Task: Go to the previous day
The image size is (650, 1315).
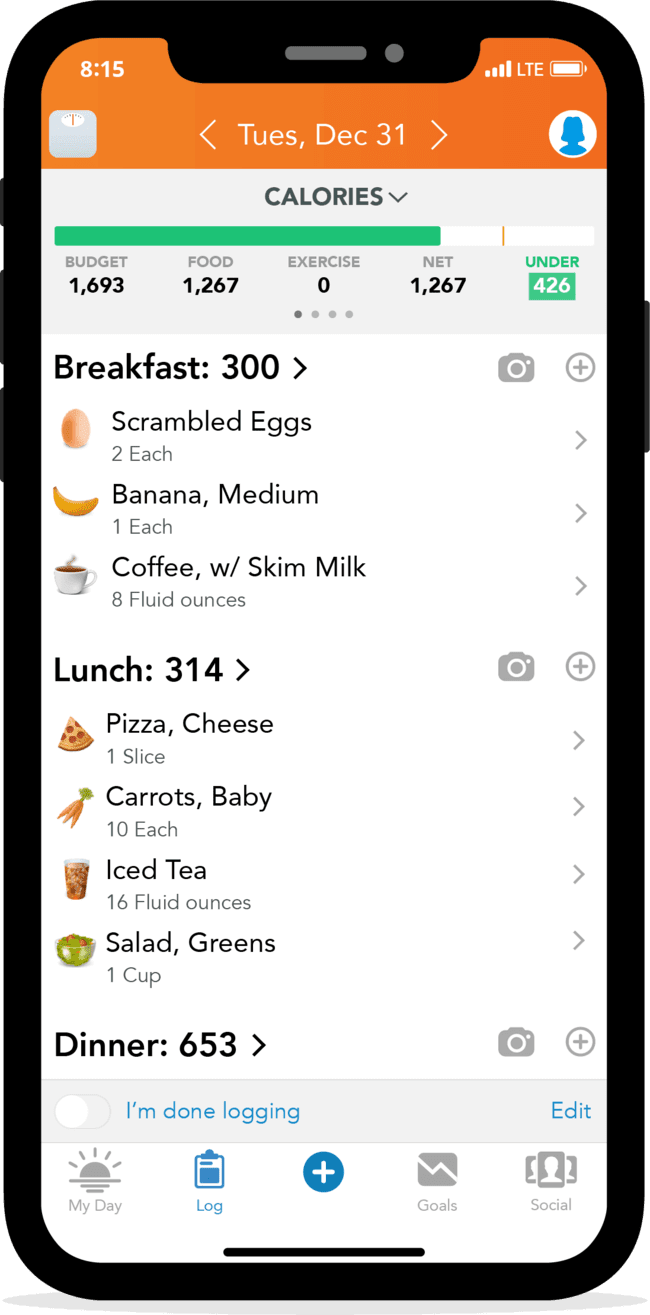Action: (208, 135)
